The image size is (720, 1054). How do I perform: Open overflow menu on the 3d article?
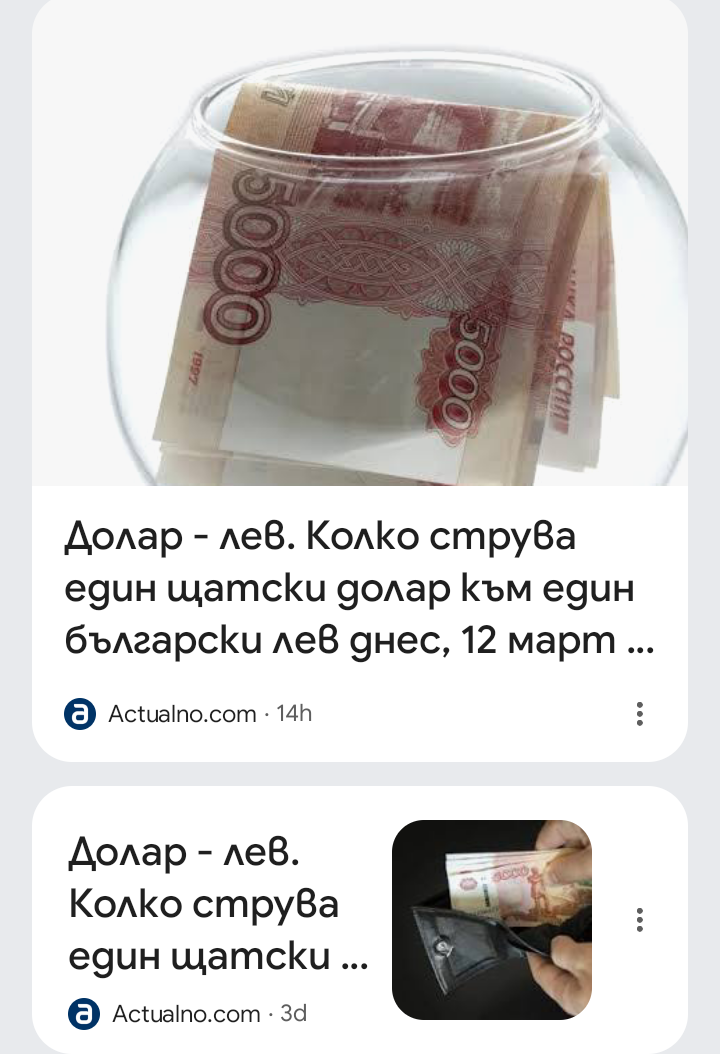point(640,920)
